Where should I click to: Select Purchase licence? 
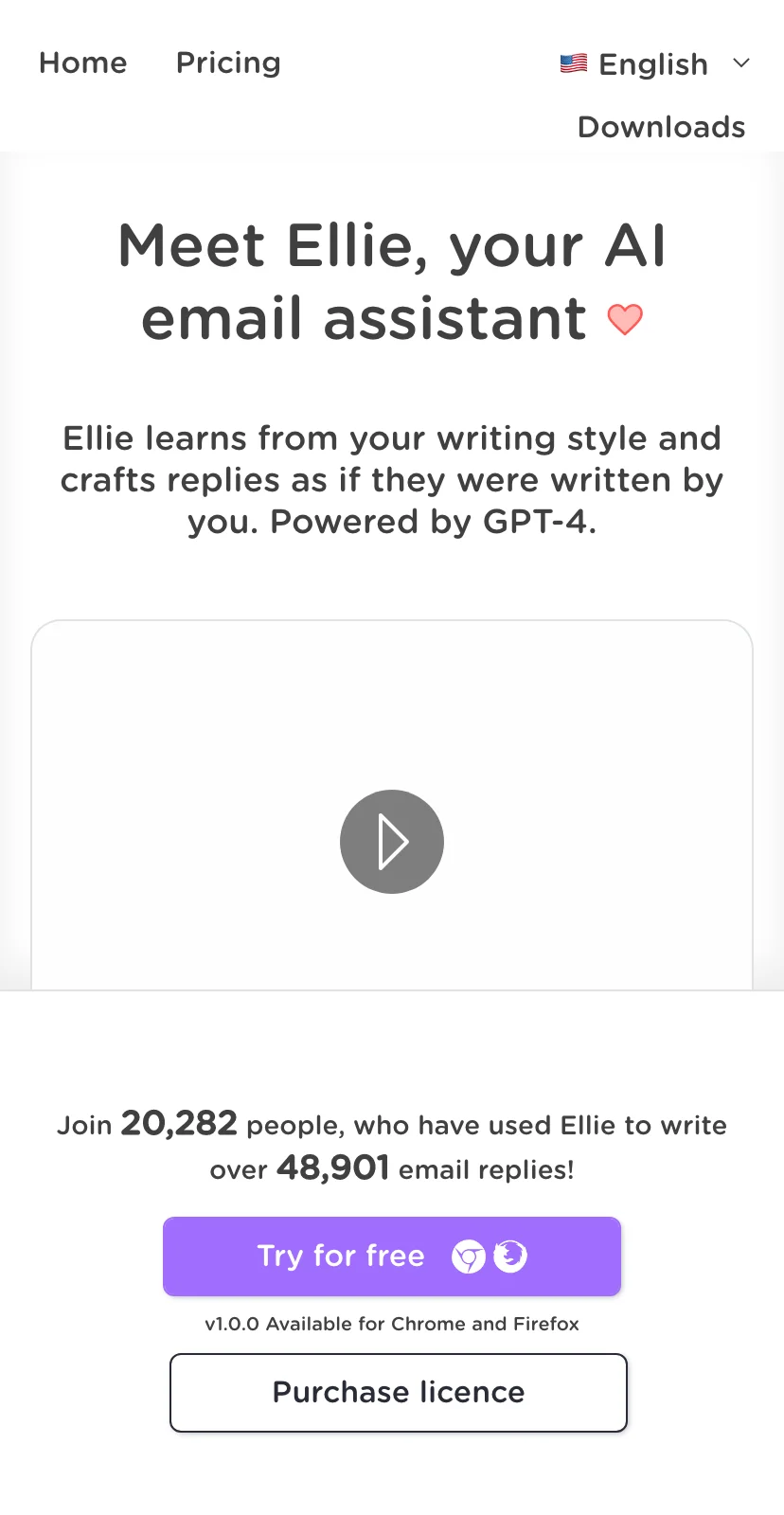[x=399, y=1393]
